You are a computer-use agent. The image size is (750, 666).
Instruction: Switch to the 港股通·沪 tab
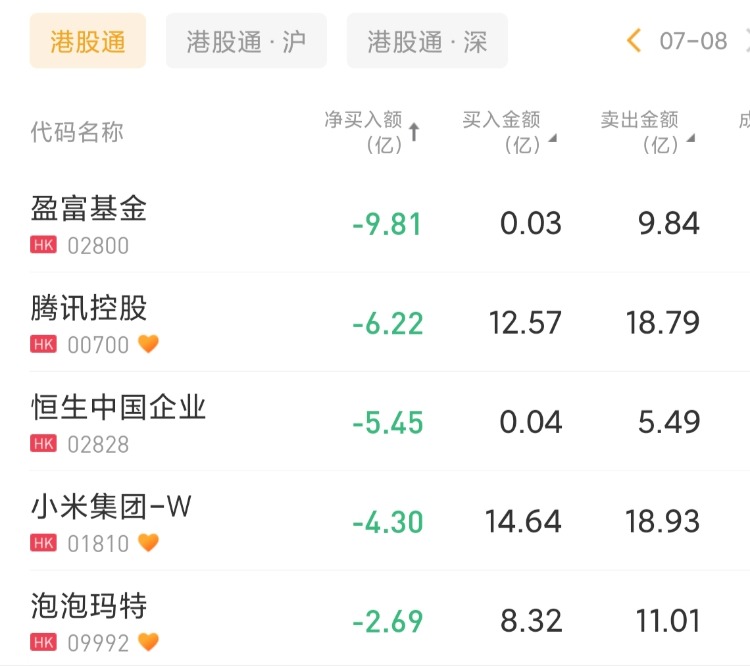tap(246, 41)
